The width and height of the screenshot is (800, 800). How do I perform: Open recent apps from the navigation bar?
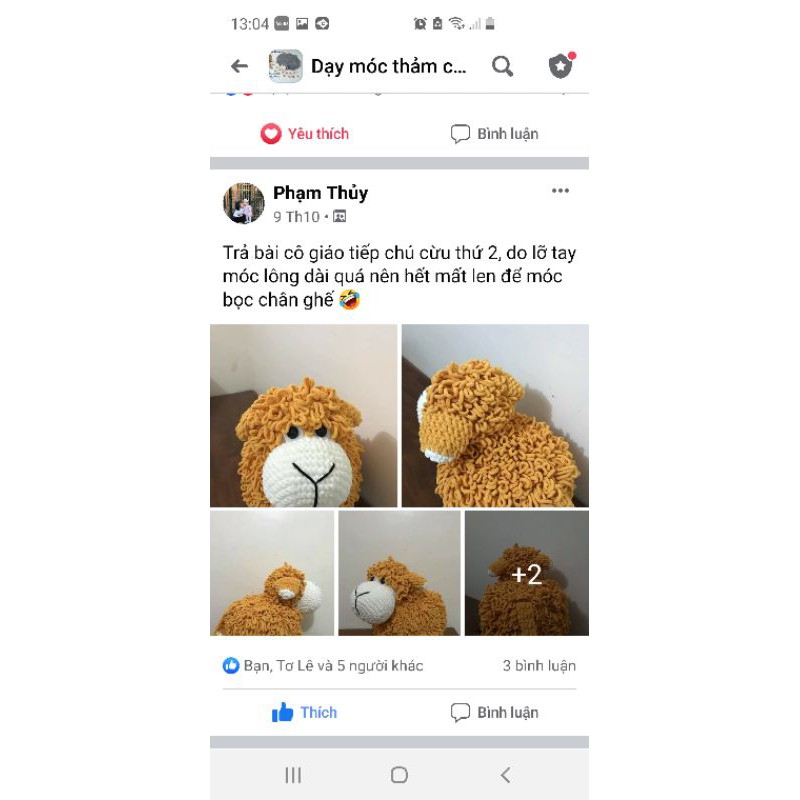[293, 775]
